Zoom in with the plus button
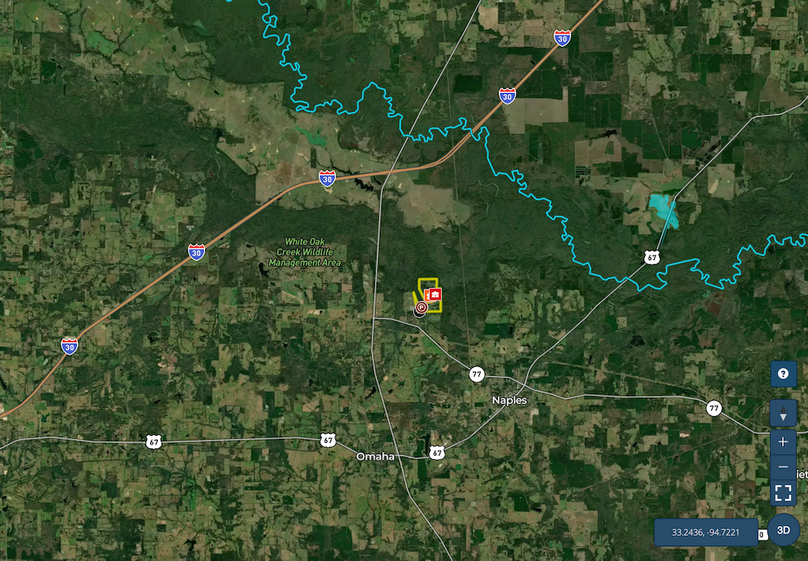 (784, 441)
